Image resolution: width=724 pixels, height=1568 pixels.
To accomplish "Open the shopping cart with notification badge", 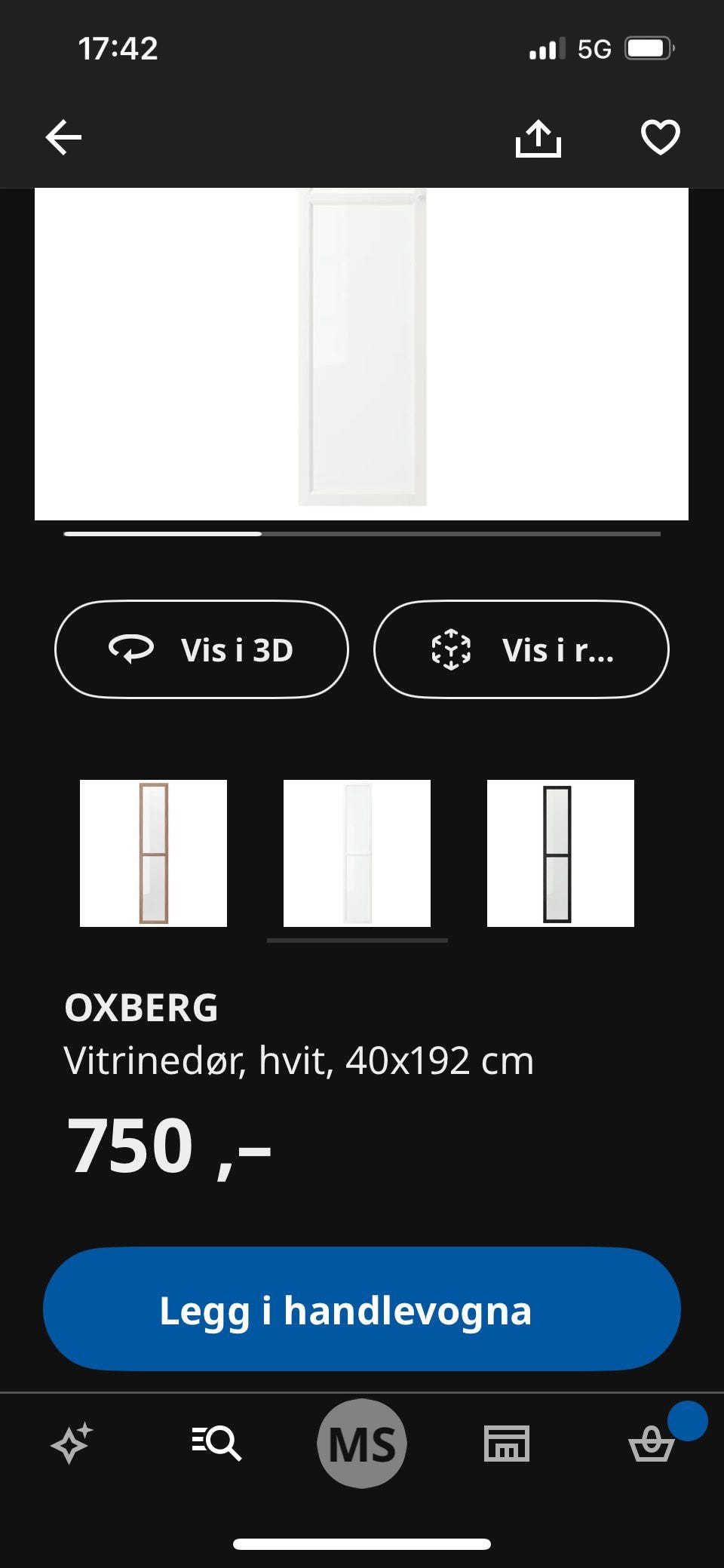I will [652, 1444].
